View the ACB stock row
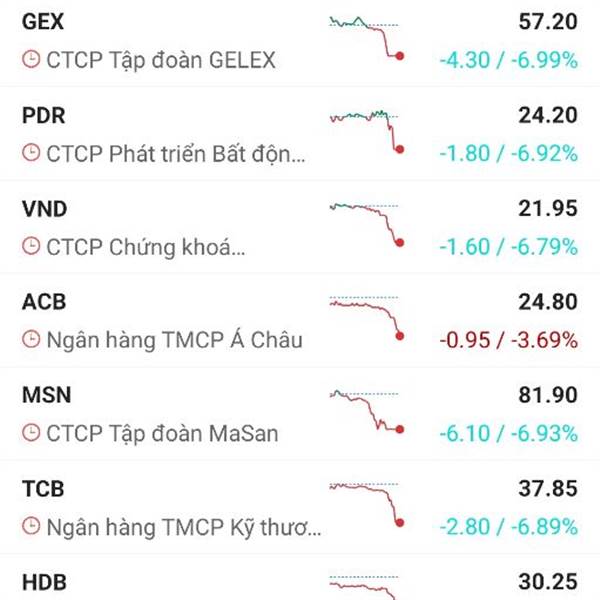Screen dimensions: 600x600 (x=300, y=320)
